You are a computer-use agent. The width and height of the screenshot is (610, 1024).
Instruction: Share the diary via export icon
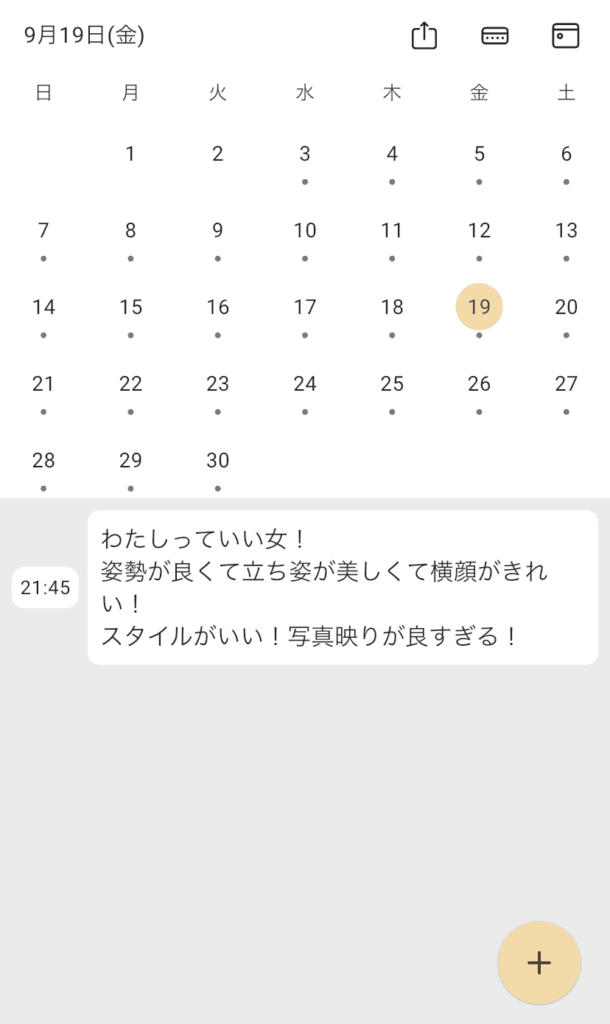click(x=425, y=36)
